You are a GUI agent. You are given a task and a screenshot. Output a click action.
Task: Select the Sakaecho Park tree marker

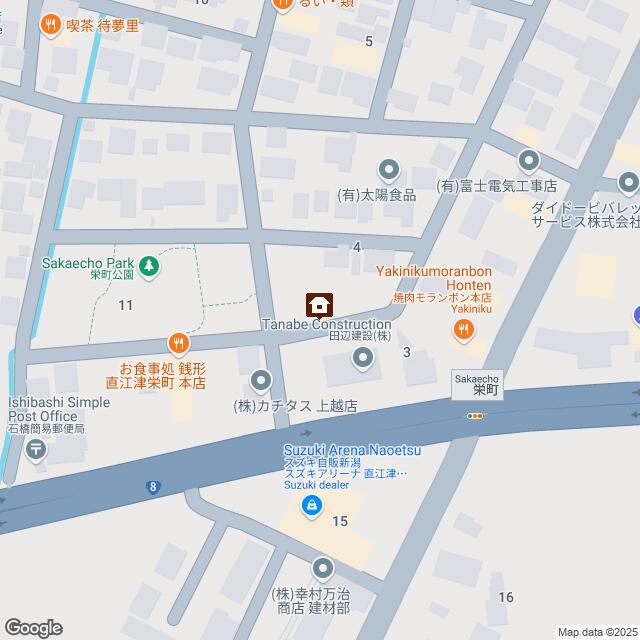[x=149, y=266]
